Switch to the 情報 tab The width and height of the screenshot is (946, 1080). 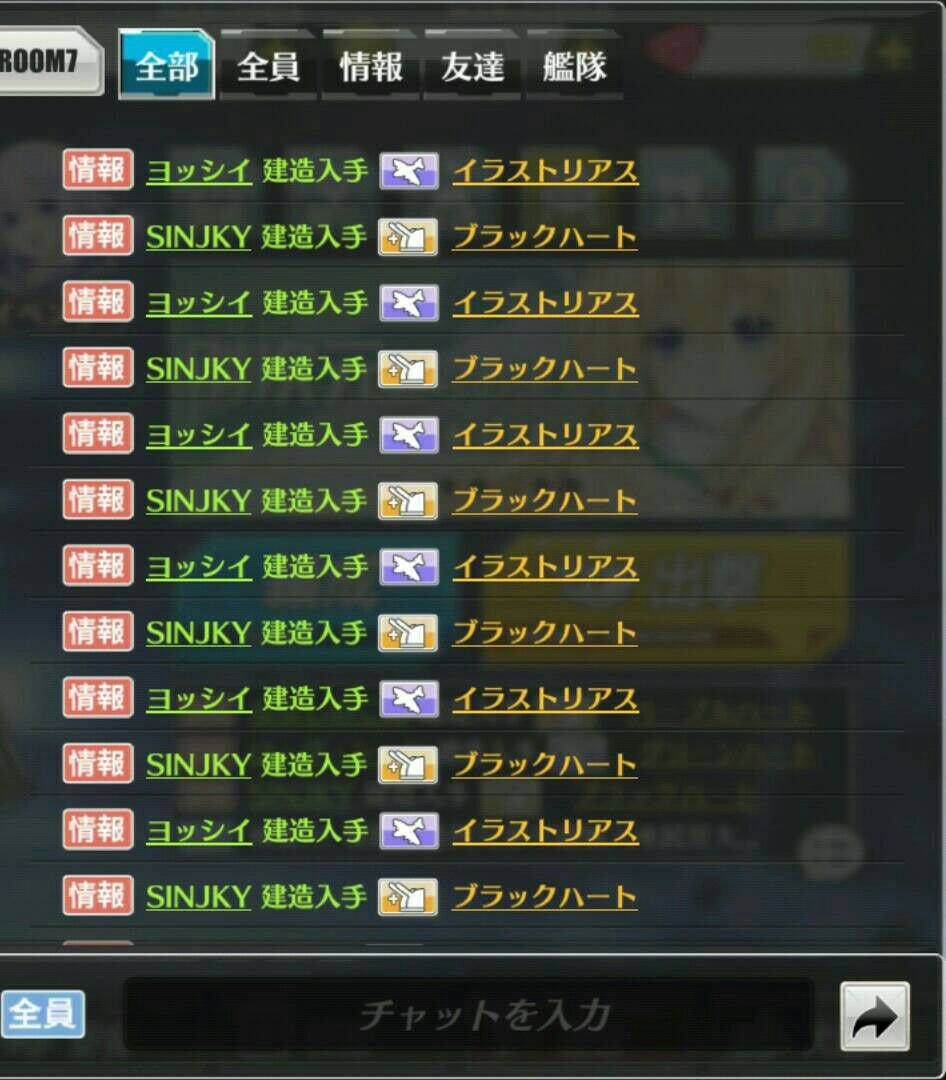point(371,66)
